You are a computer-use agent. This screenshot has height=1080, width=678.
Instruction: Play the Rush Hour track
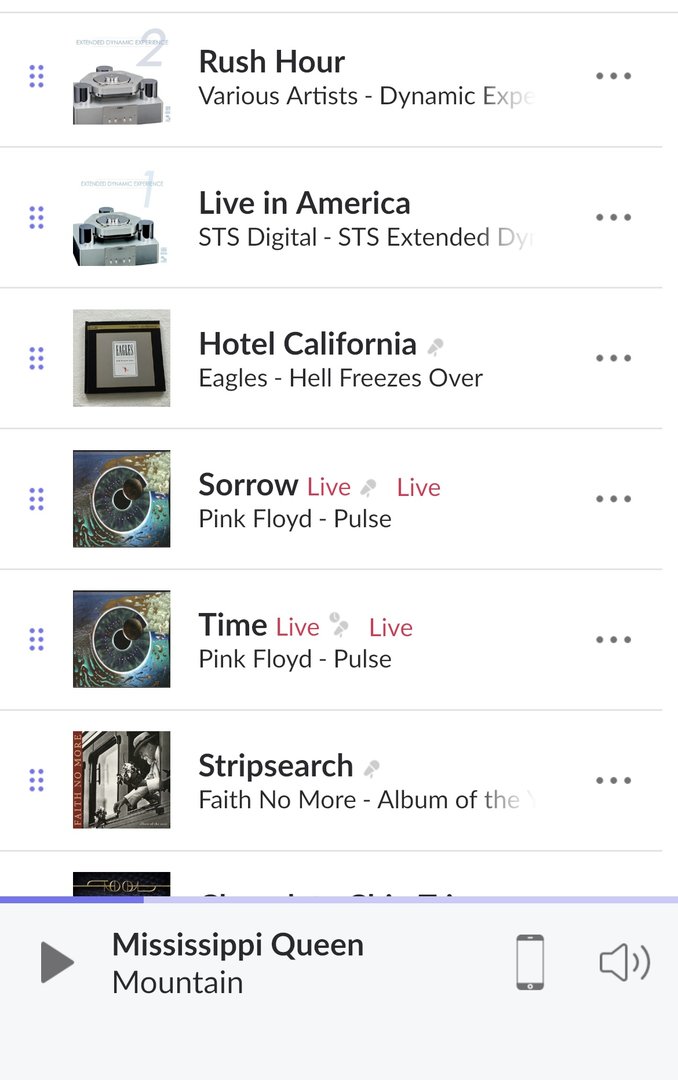[x=272, y=62]
